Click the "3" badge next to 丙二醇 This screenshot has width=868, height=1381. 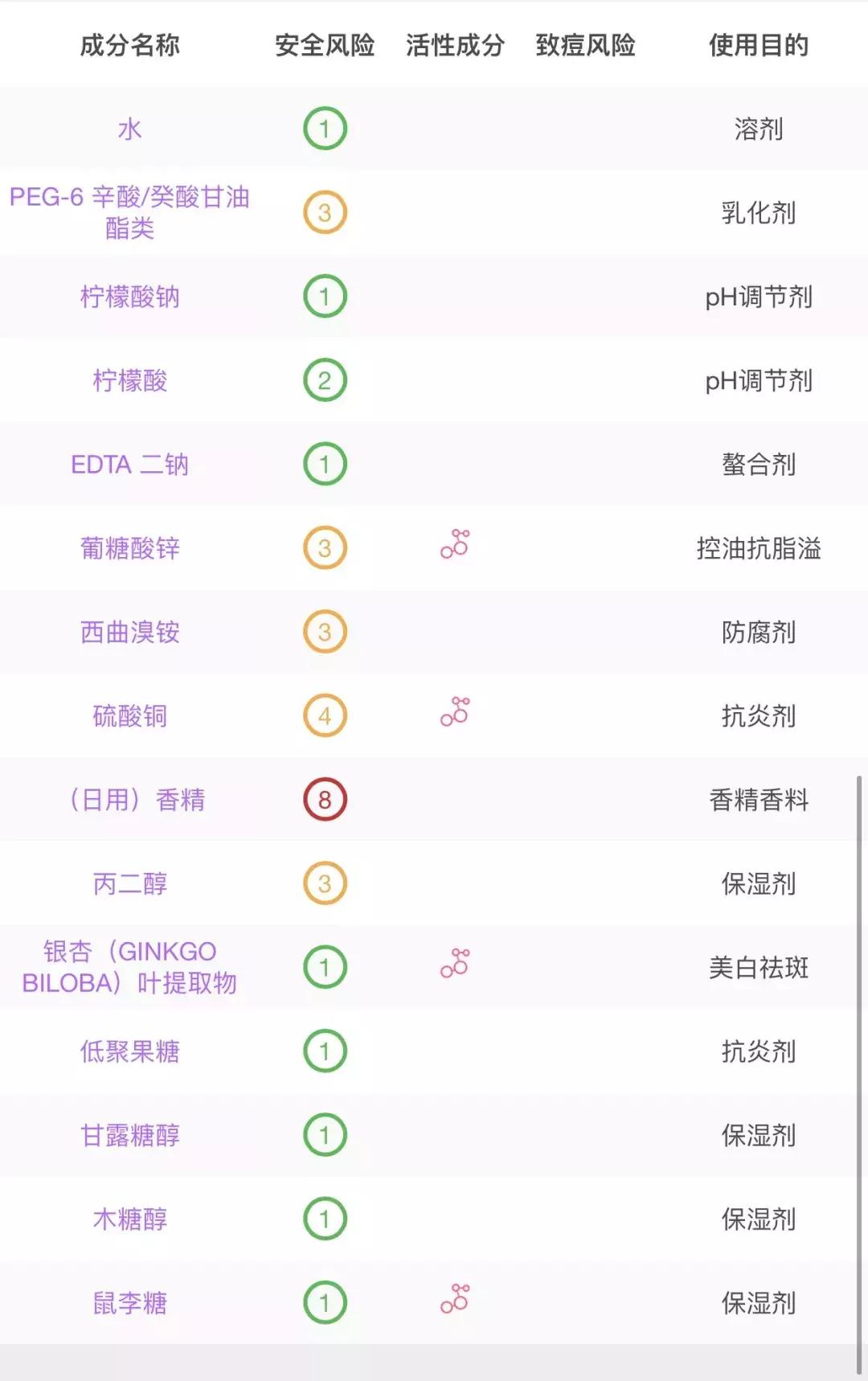324,883
